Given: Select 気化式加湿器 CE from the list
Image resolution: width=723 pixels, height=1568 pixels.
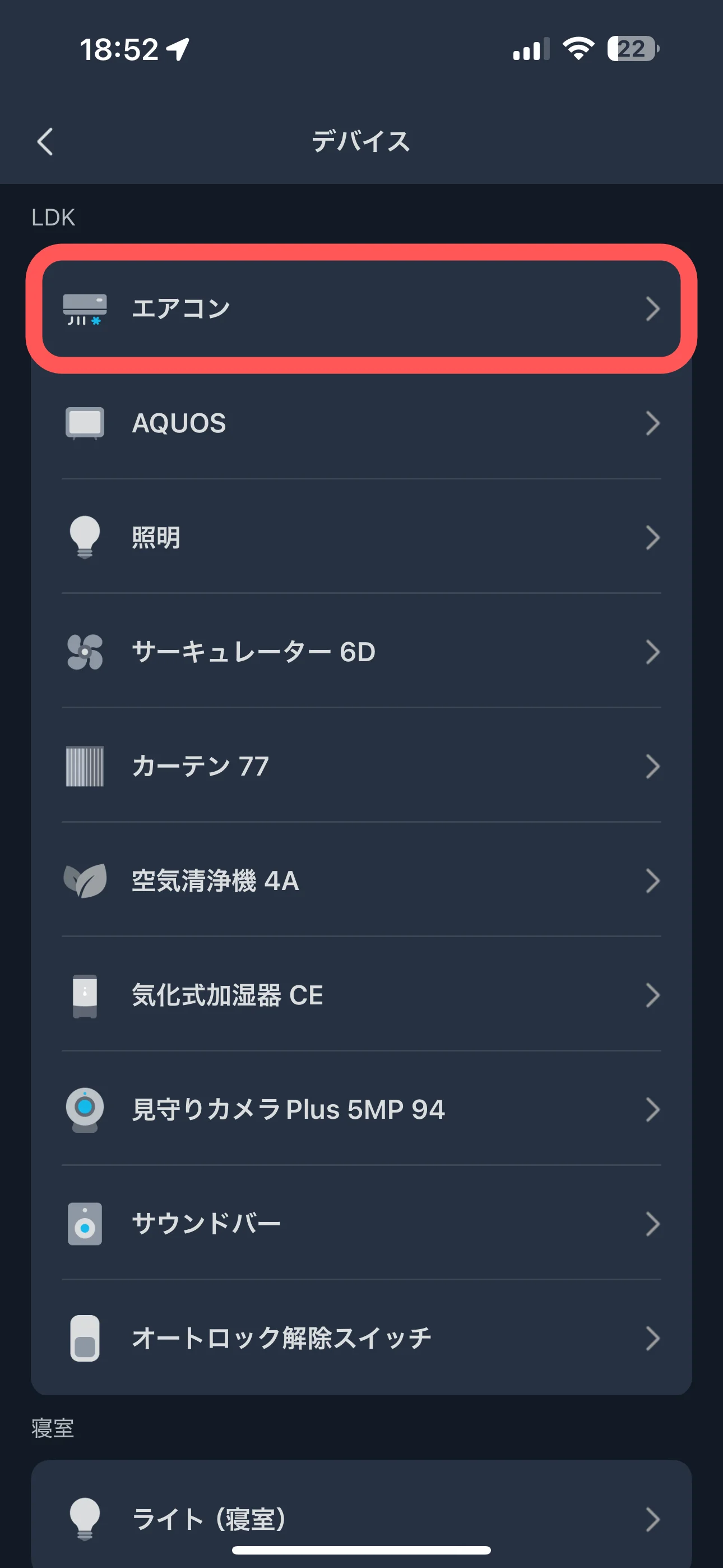Looking at the screenshot, I should click(361, 995).
